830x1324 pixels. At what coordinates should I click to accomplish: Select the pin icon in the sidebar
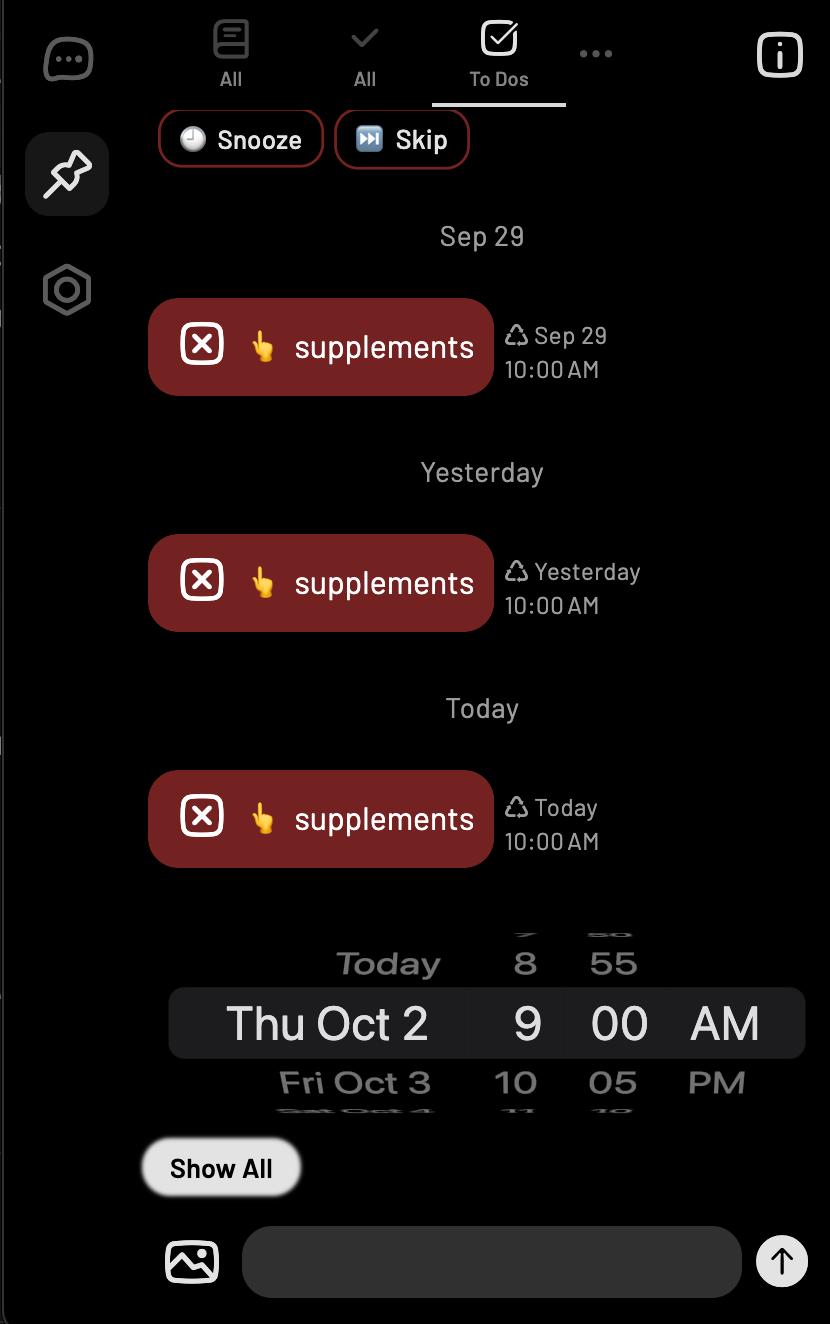click(x=66, y=173)
